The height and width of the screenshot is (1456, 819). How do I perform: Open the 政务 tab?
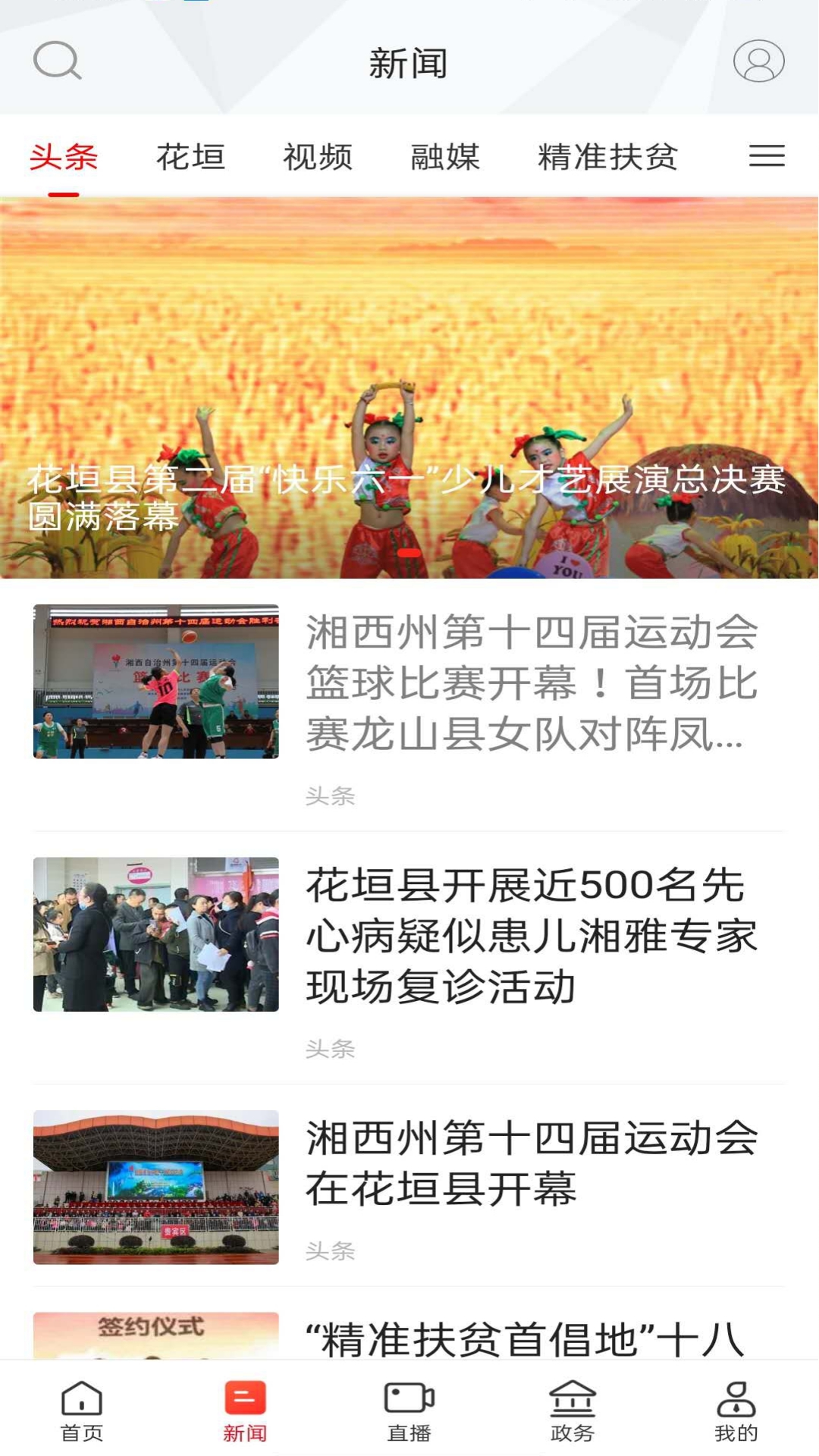point(573,1410)
